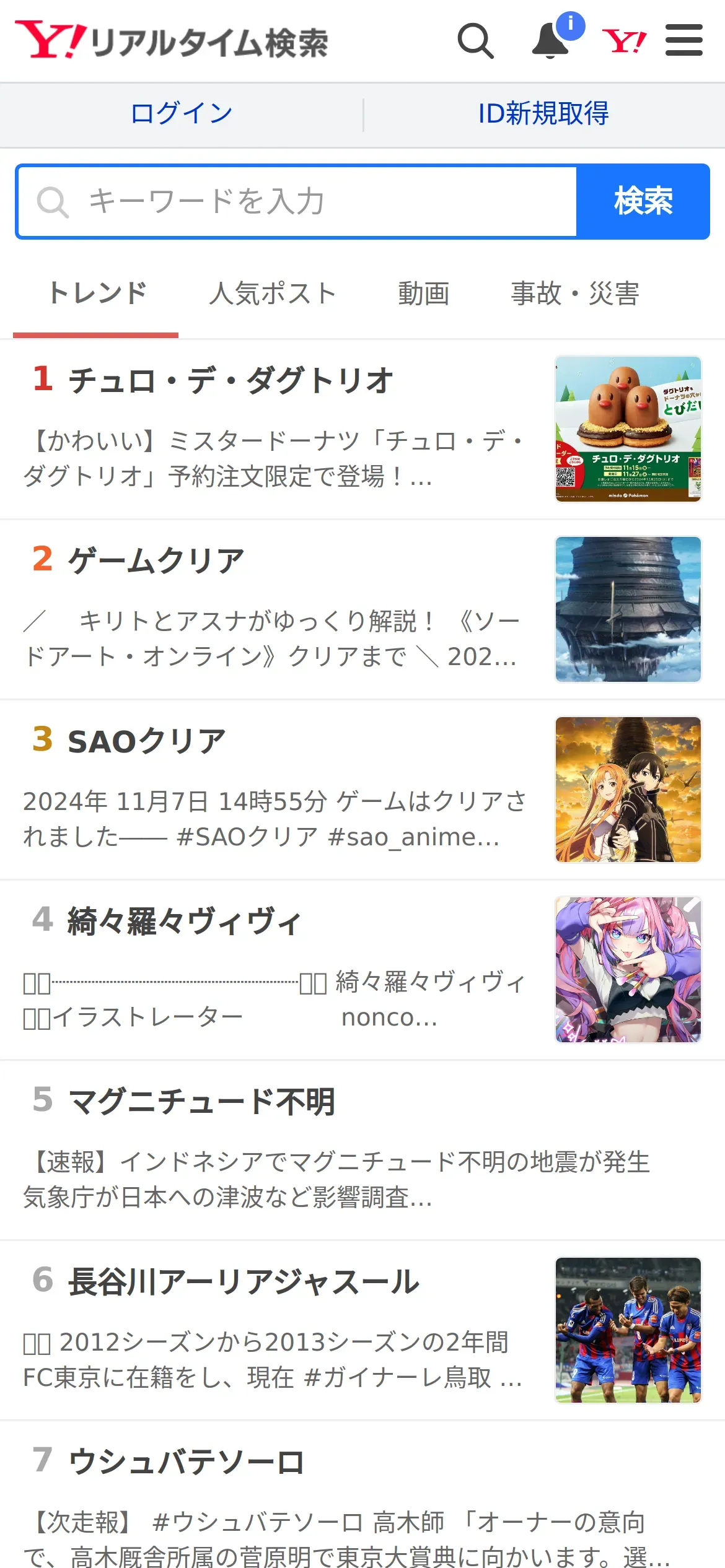Select the トレンド tab
725x1568 pixels.
tap(96, 294)
